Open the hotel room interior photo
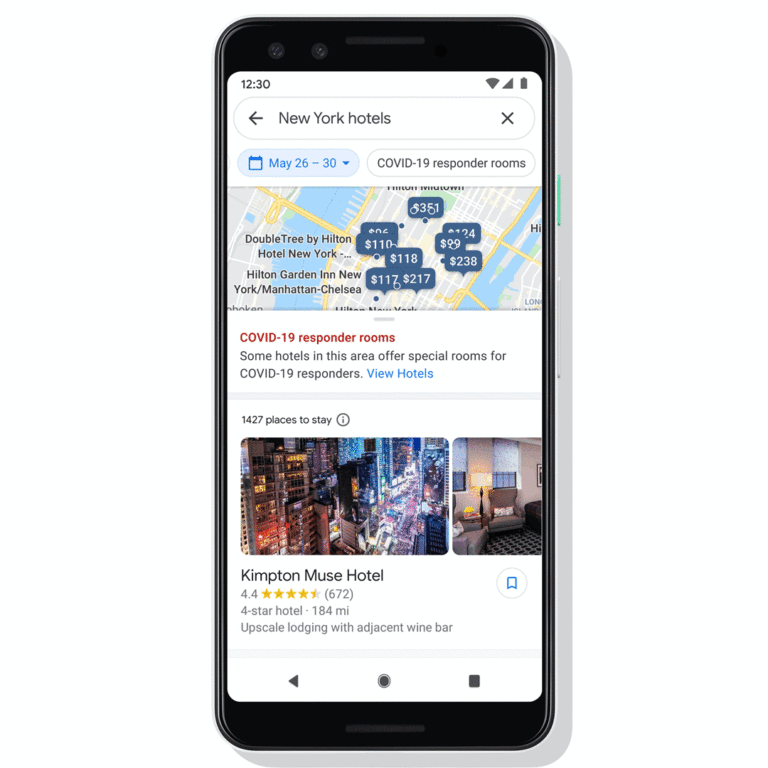Image resolution: width=768 pixels, height=768 pixels. point(497,496)
